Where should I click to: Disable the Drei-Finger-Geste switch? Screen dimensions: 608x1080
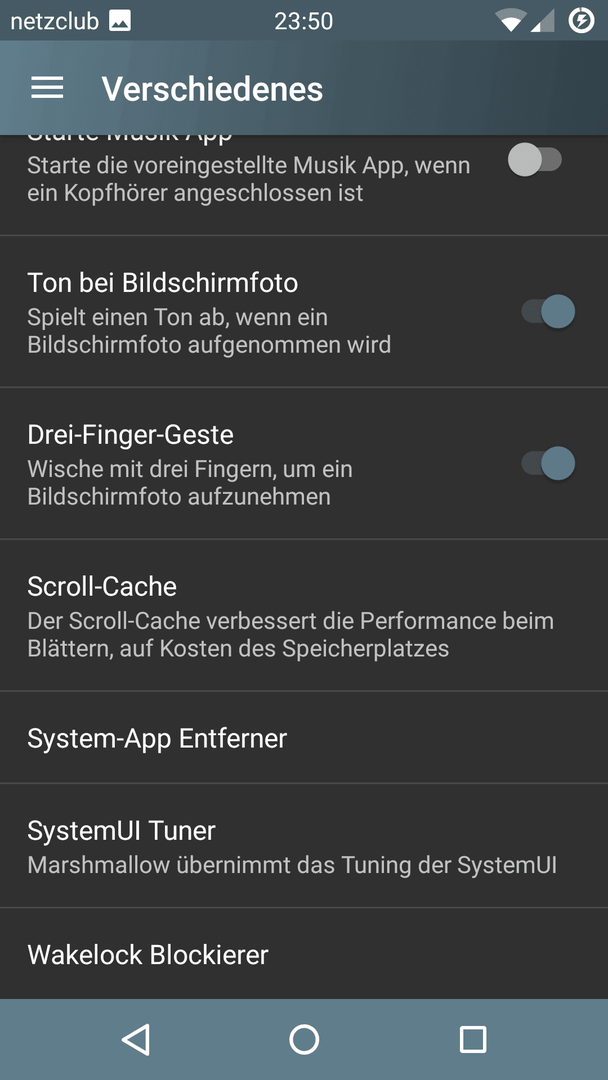(548, 463)
